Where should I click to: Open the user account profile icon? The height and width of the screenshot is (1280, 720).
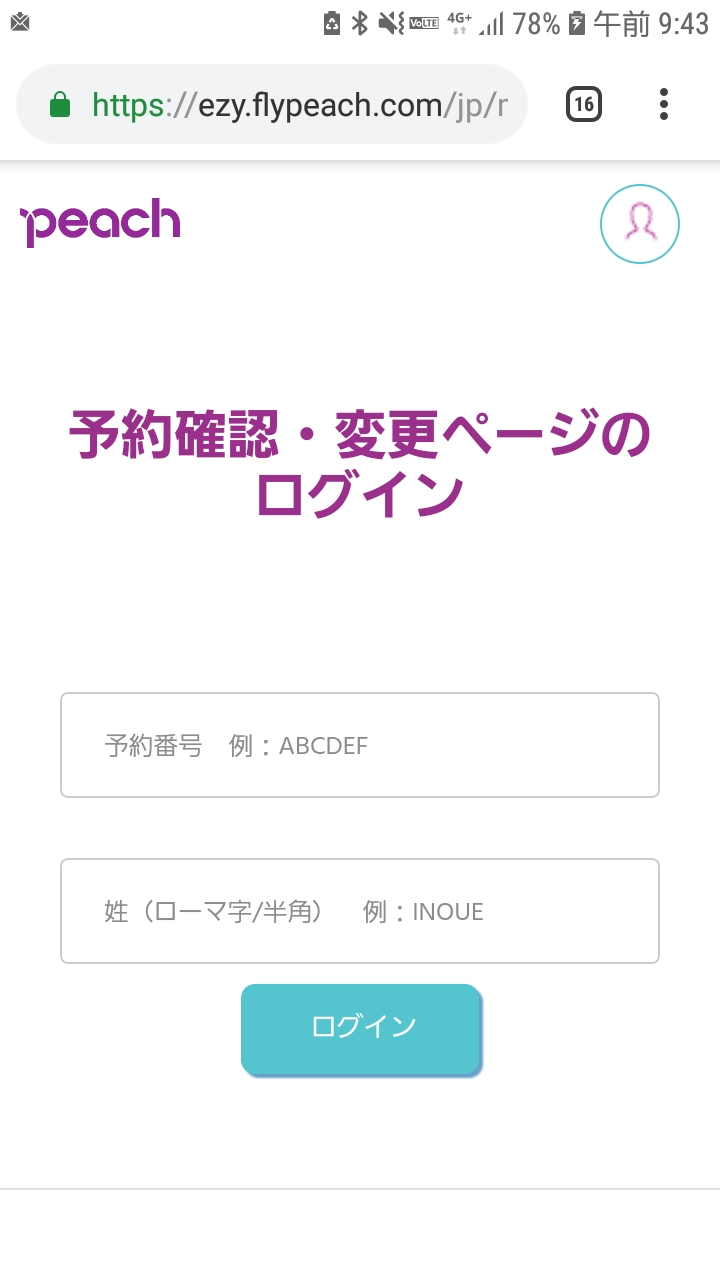[x=640, y=224]
